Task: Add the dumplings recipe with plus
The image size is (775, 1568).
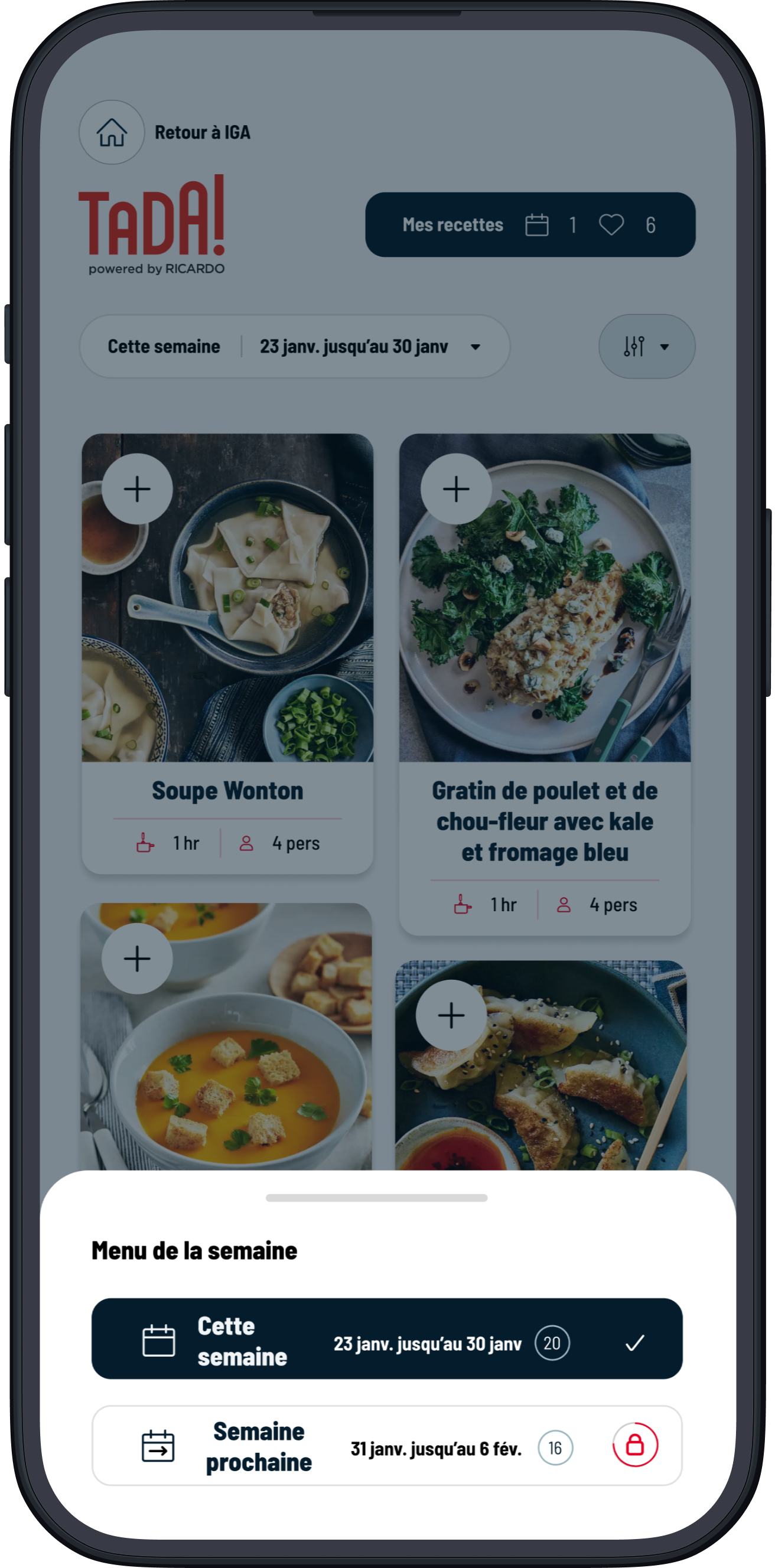Action: [451, 1015]
